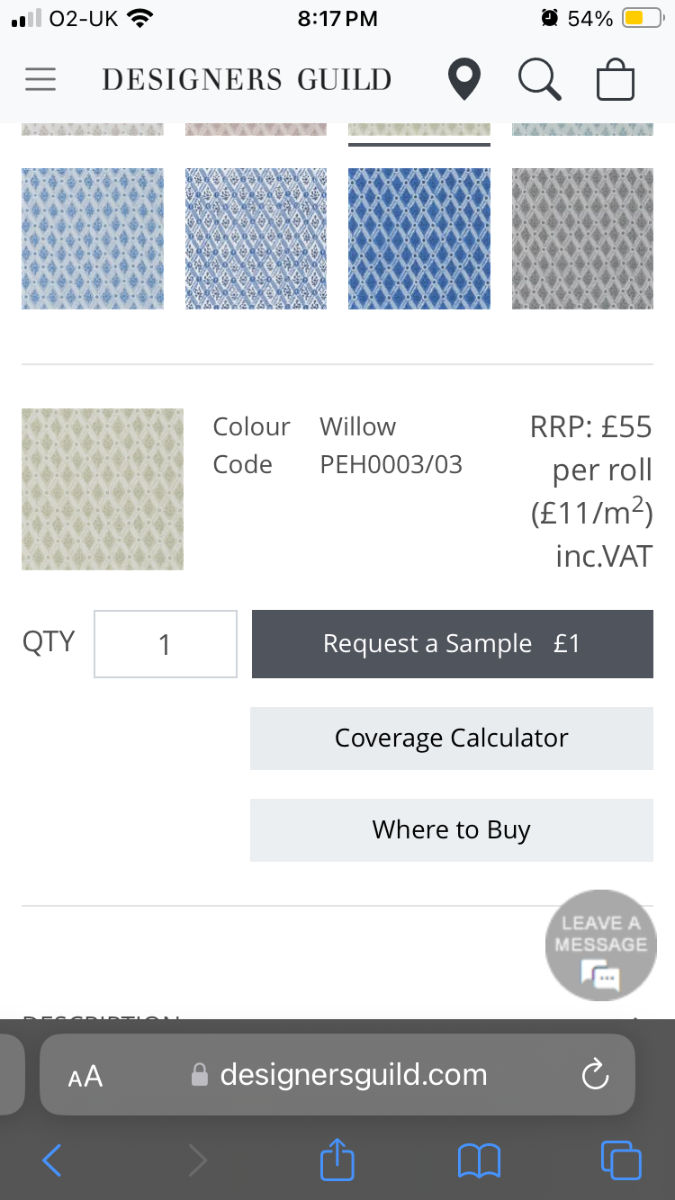This screenshot has width=675, height=1200.
Task: Open the hamburger menu
Action: (40, 80)
